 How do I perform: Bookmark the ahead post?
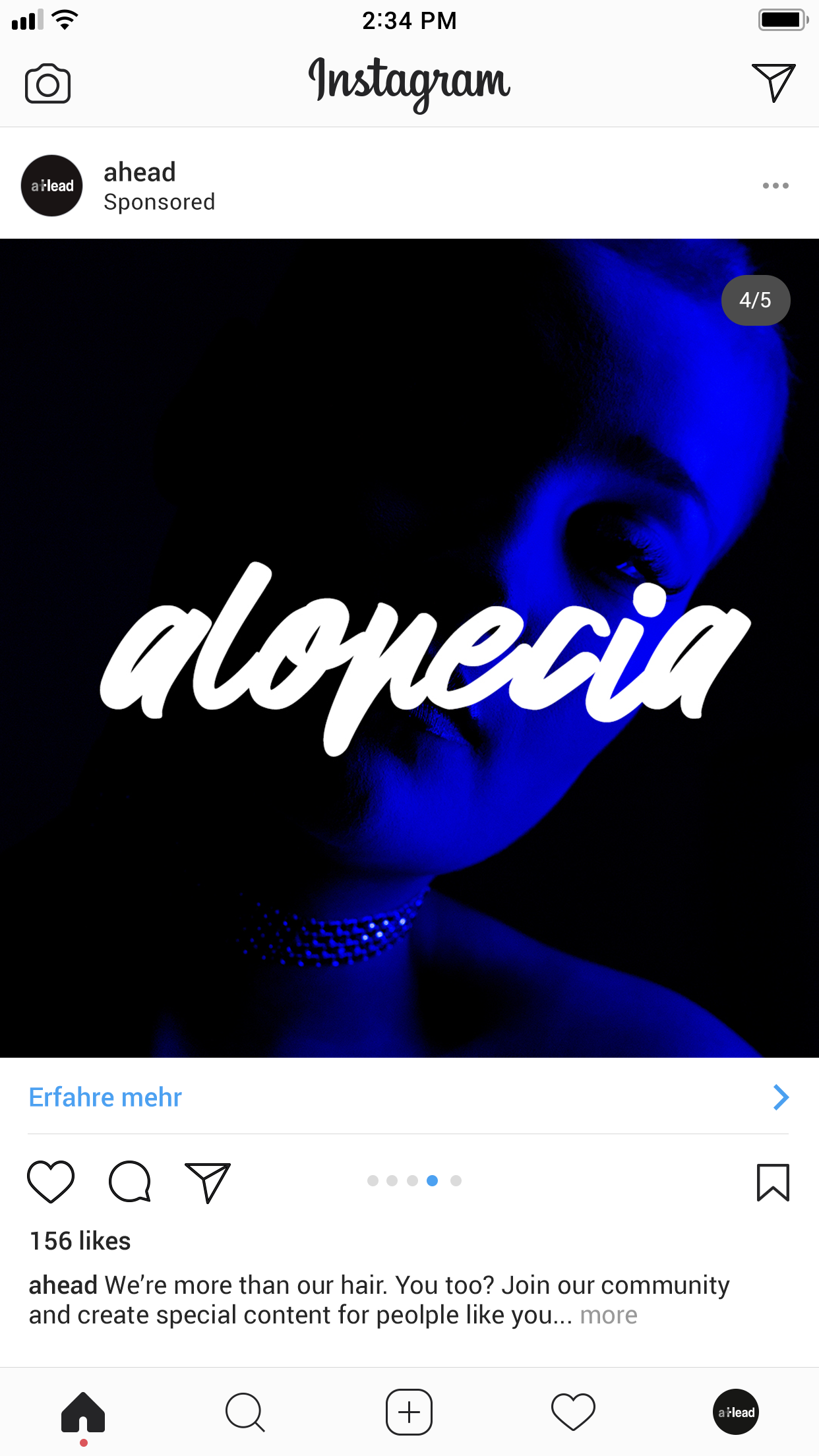(x=773, y=1182)
